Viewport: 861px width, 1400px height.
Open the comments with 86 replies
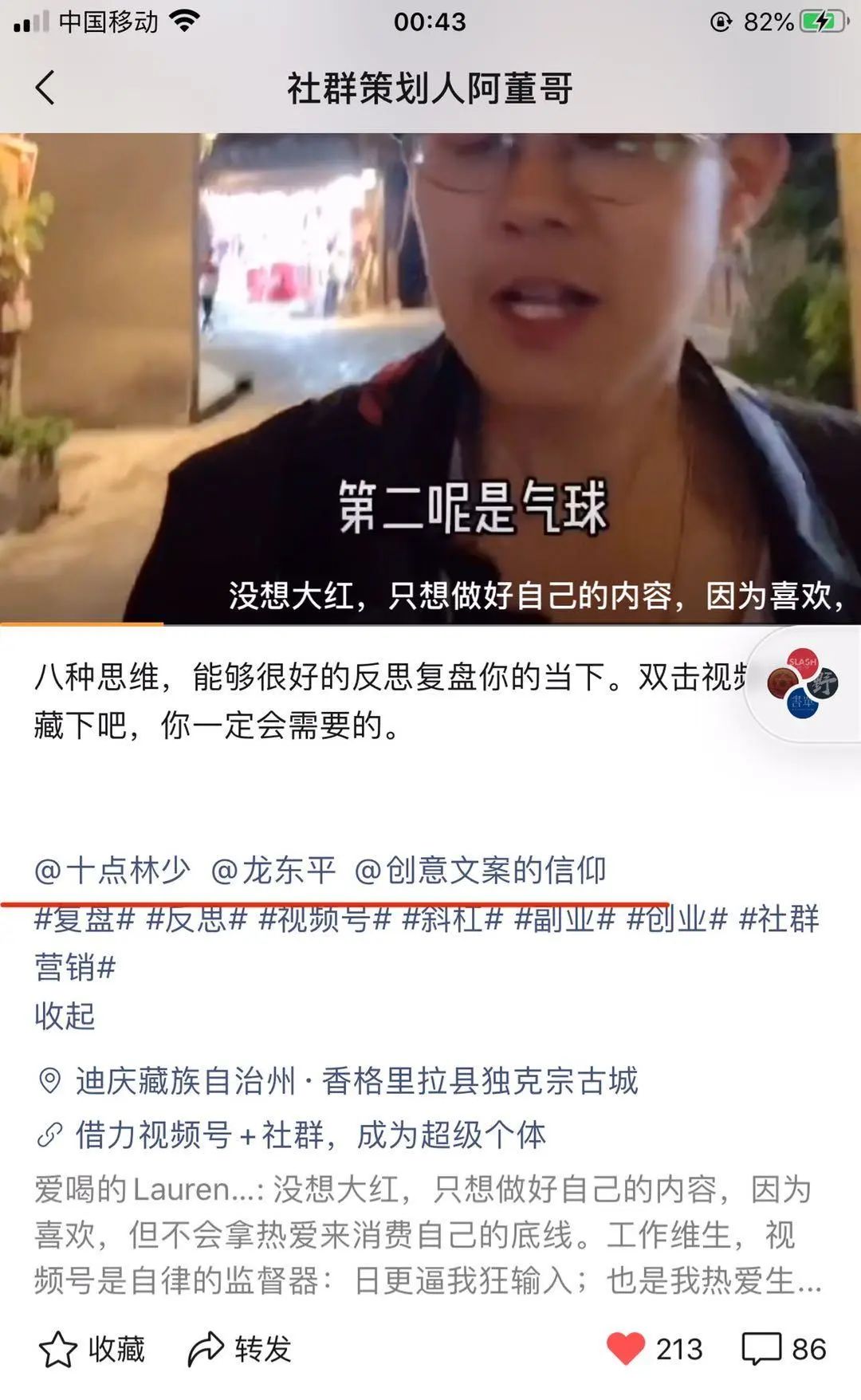pyautogui.click(x=784, y=1349)
